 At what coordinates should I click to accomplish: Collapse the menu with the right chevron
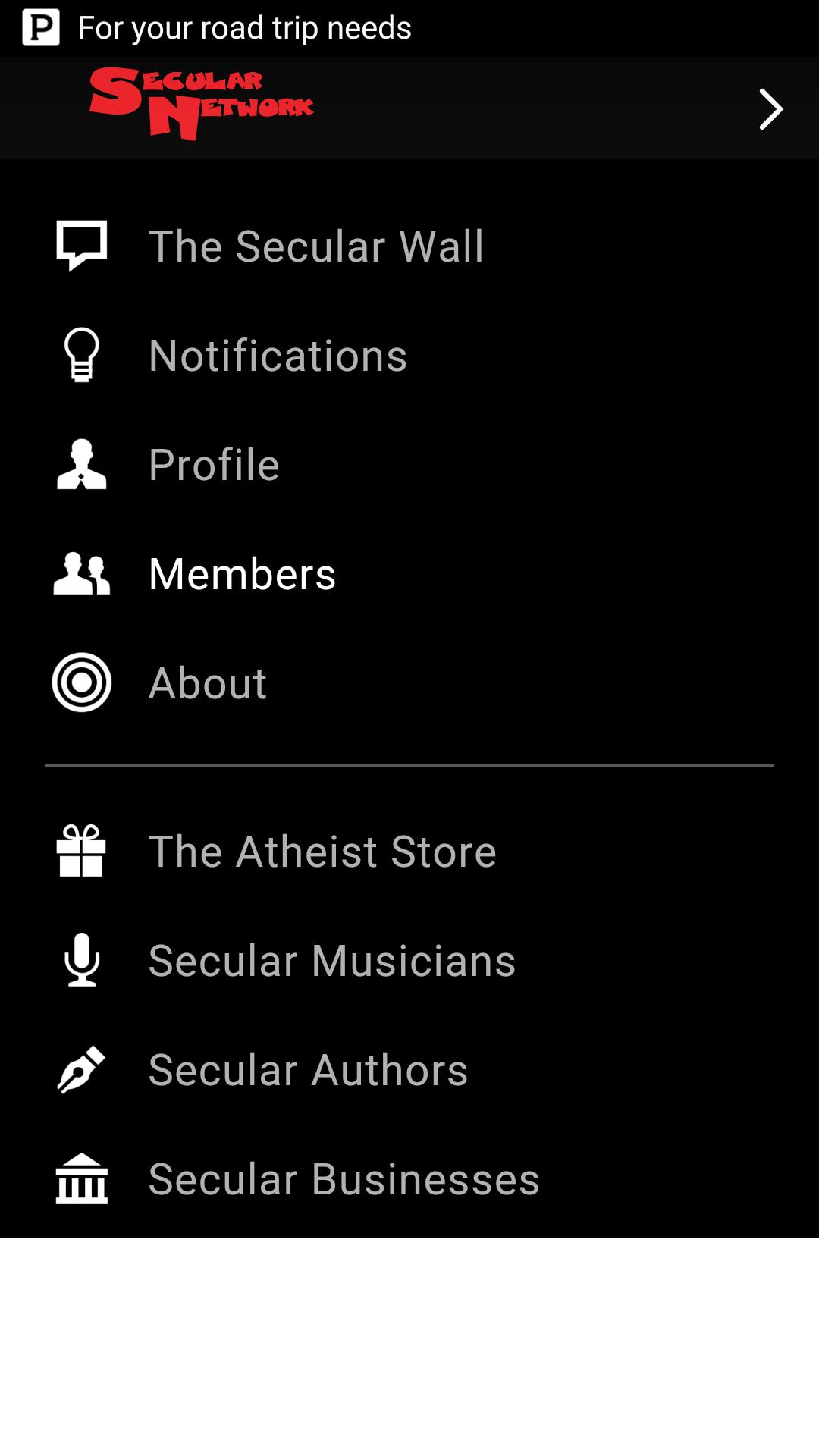click(x=770, y=108)
